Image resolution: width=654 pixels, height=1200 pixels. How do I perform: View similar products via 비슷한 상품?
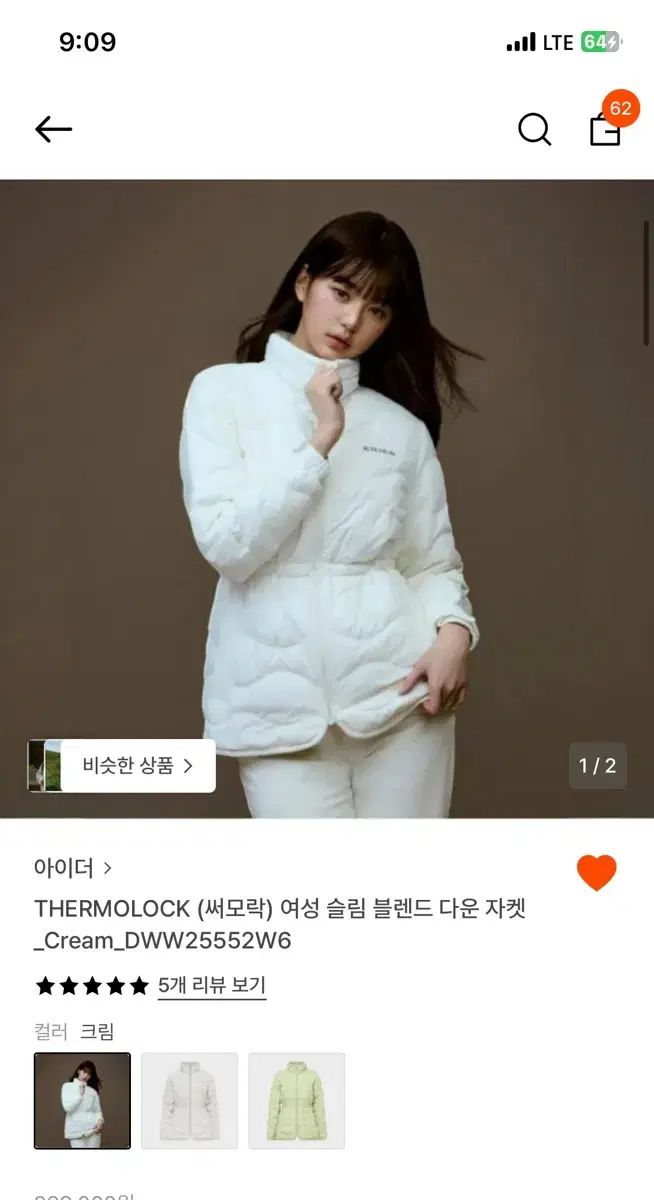(x=137, y=766)
